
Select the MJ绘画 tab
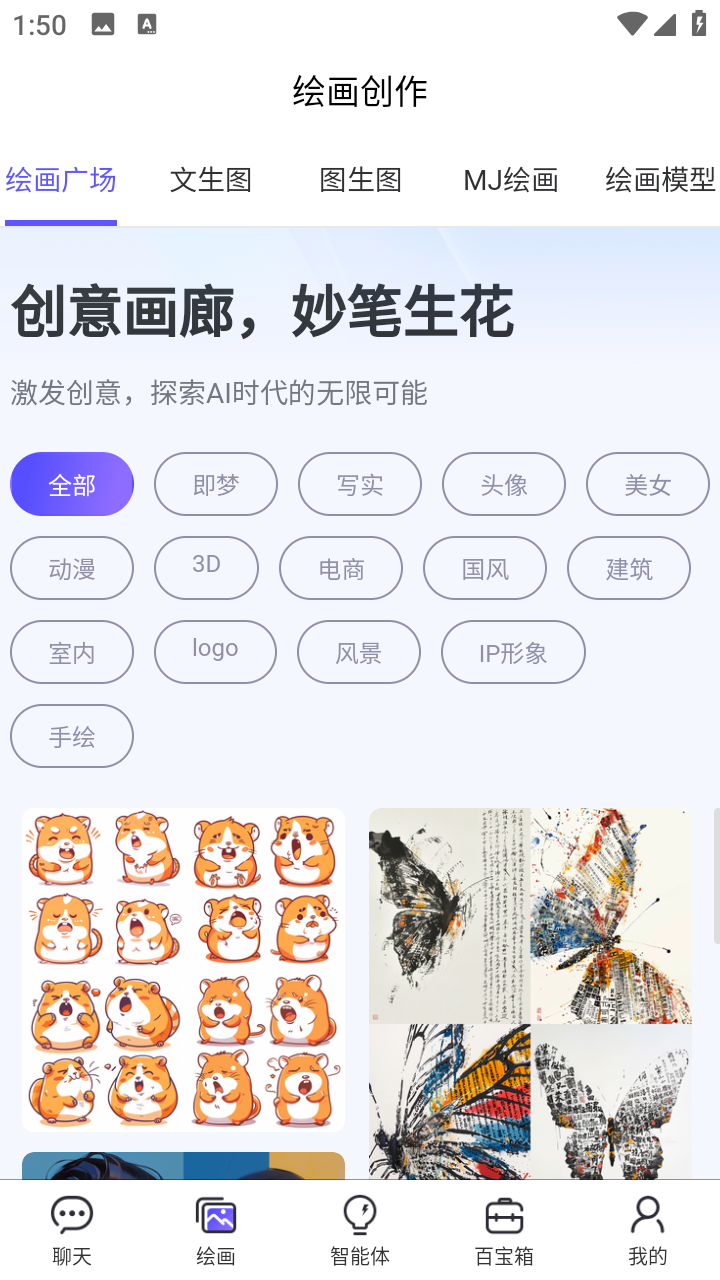pos(510,180)
